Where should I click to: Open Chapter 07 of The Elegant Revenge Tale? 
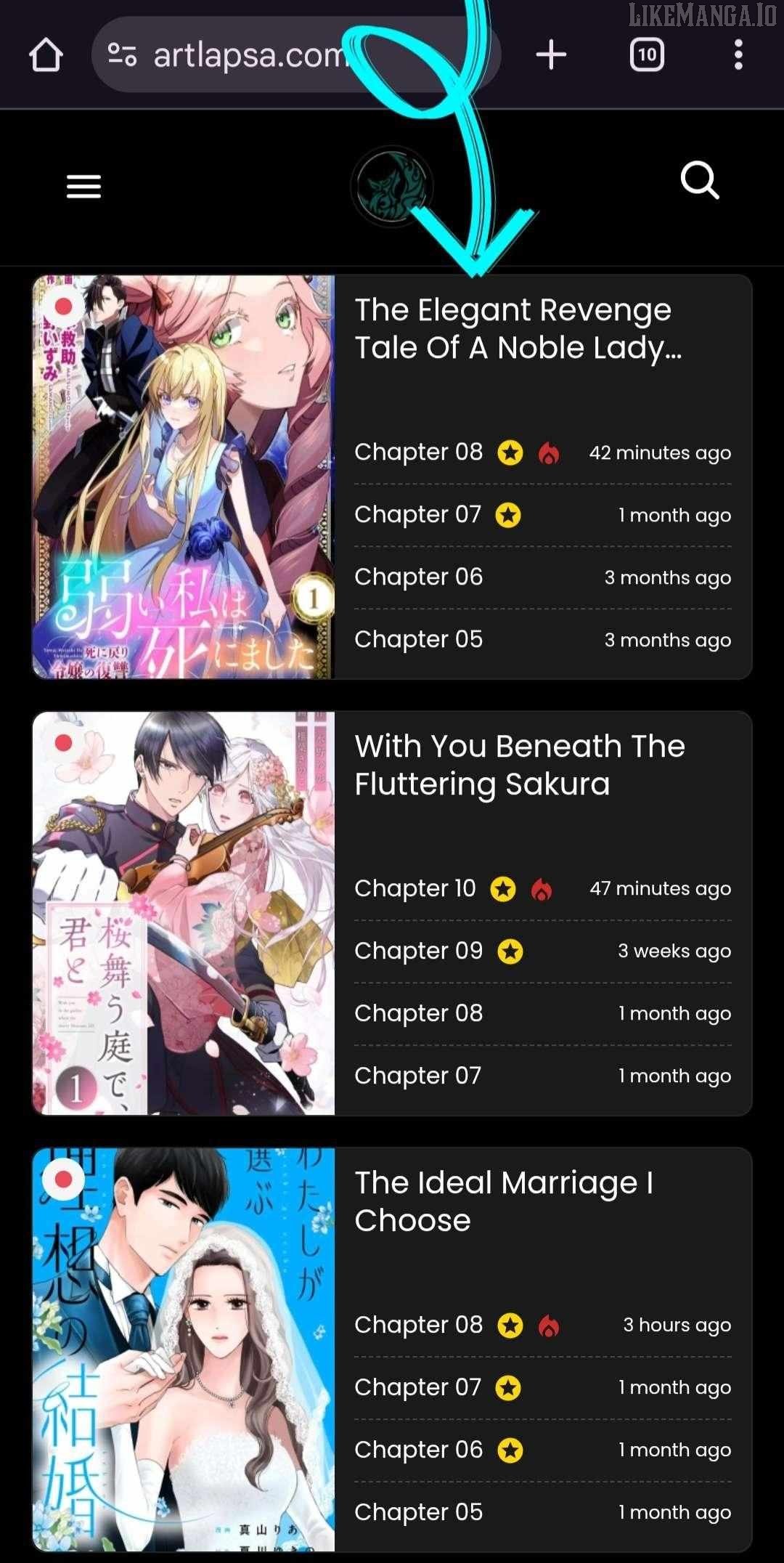click(417, 514)
